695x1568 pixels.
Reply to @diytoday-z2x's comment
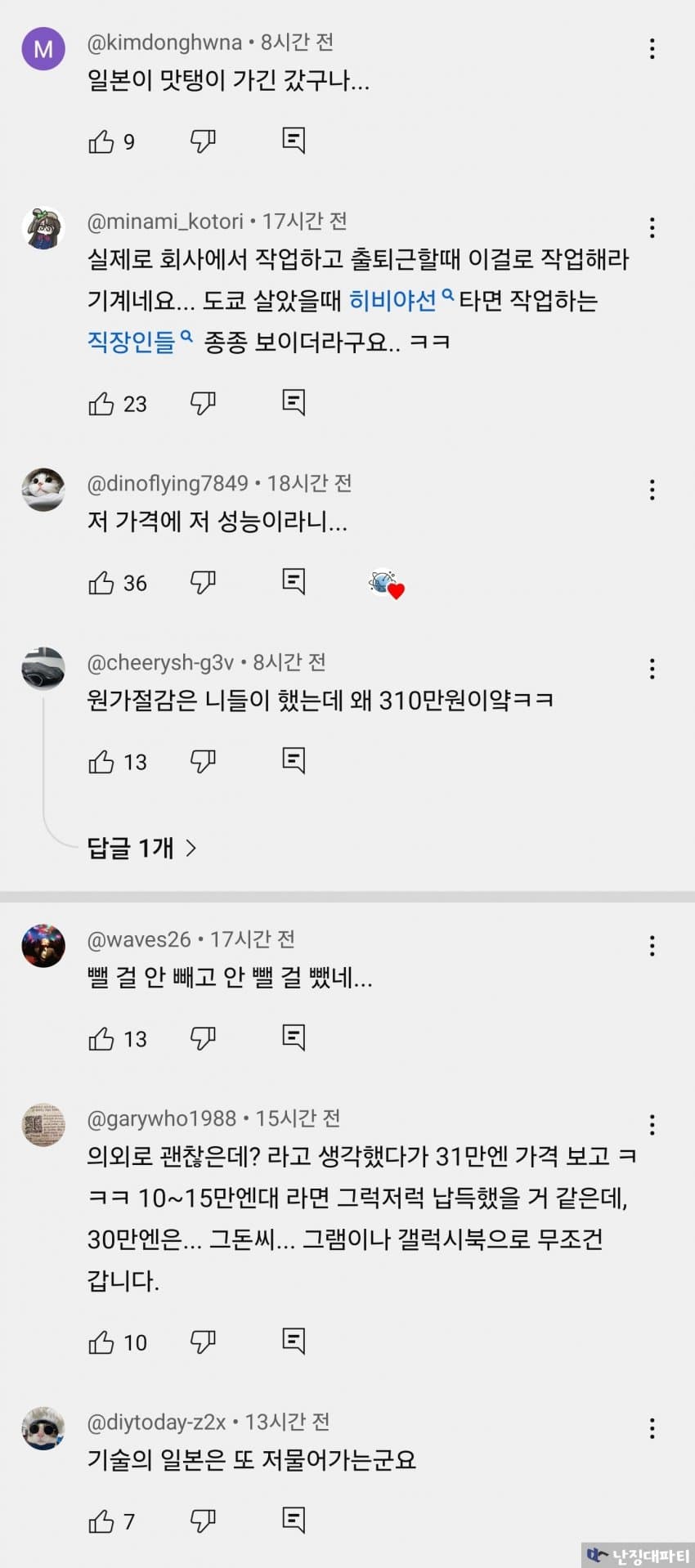click(x=294, y=1520)
